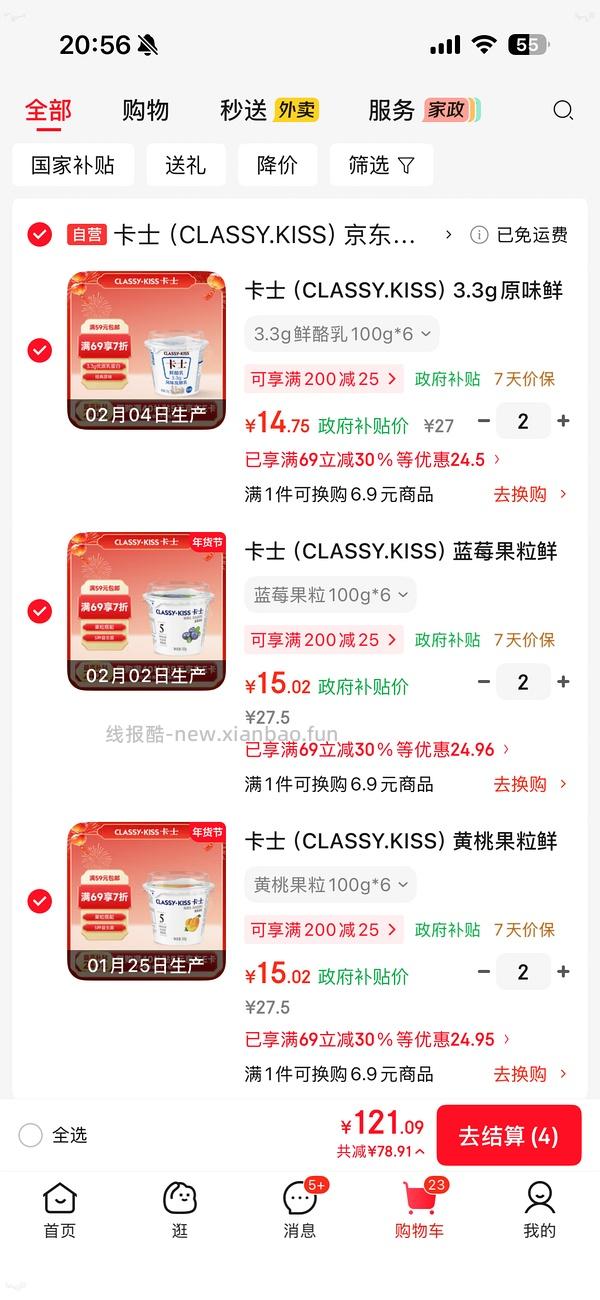Switch to the 购物 tab
Screen dimensions: 600x1300
[x=145, y=110]
